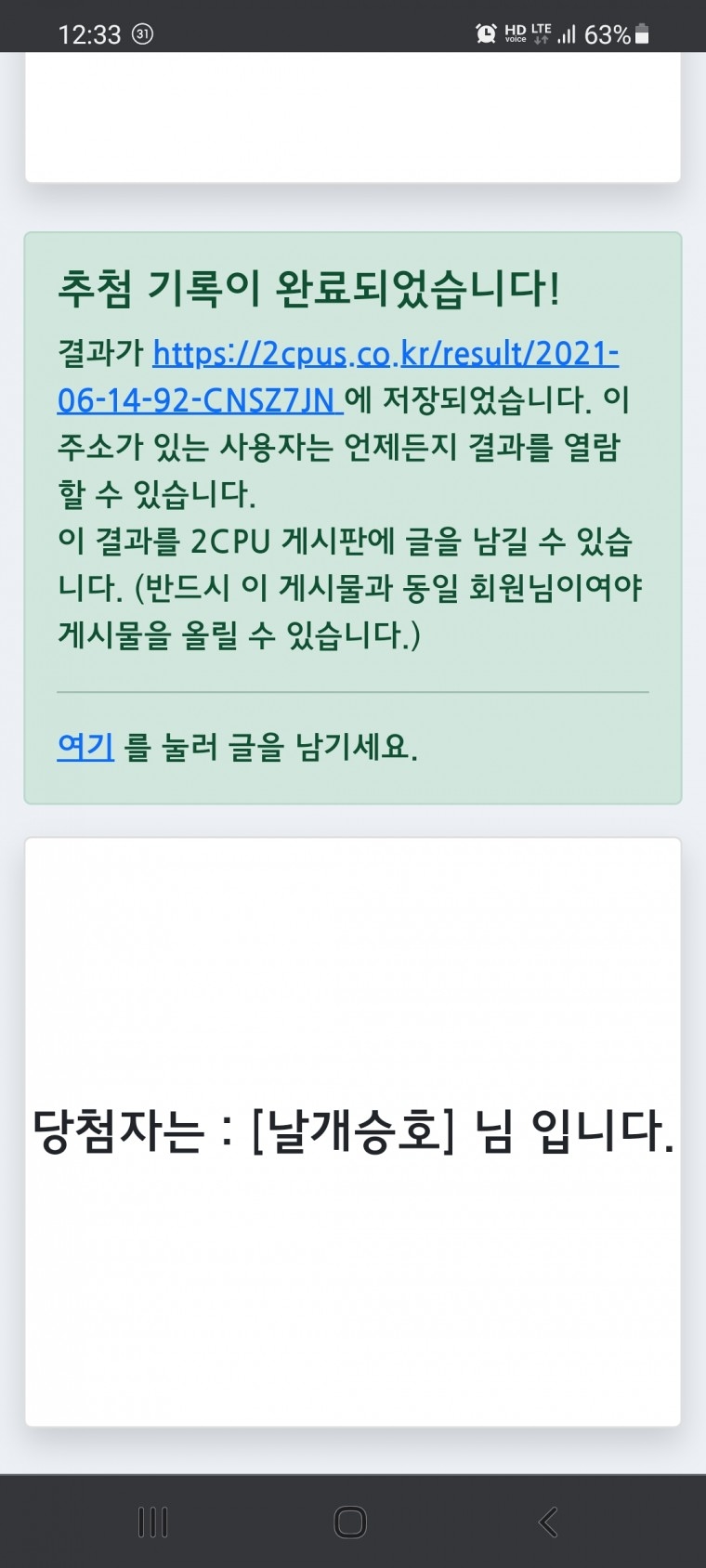Open recent apps from the navigation bar

click(153, 1522)
